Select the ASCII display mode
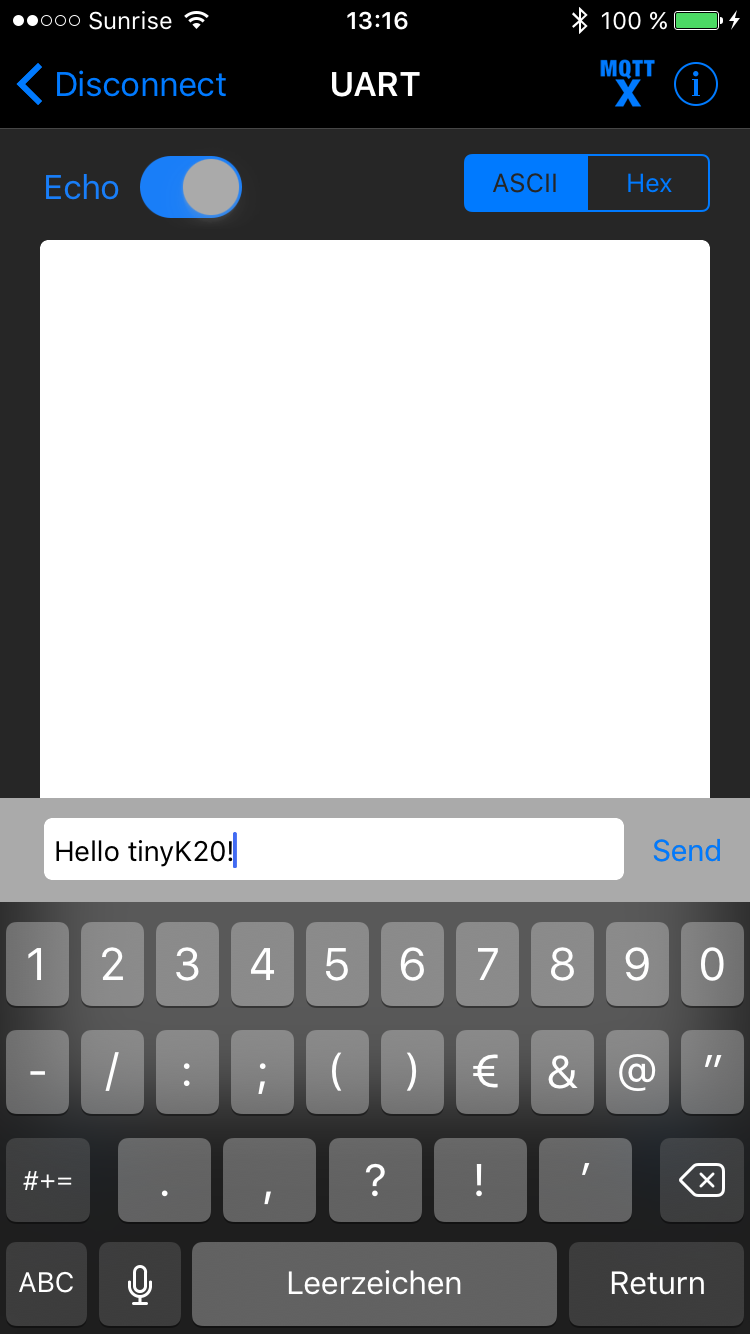Image resolution: width=750 pixels, height=1334 pixels. click(526, 183)
